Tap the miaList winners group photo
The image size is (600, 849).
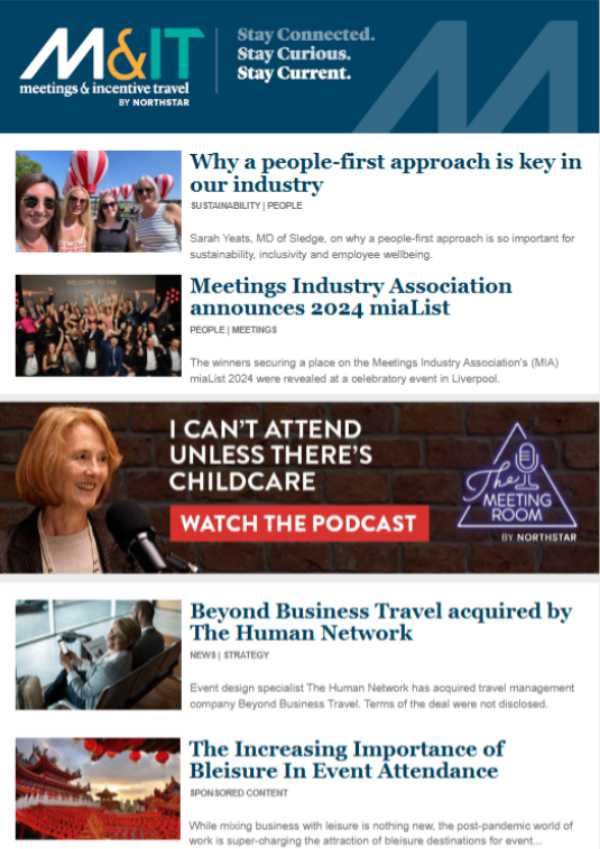(98, 325)
